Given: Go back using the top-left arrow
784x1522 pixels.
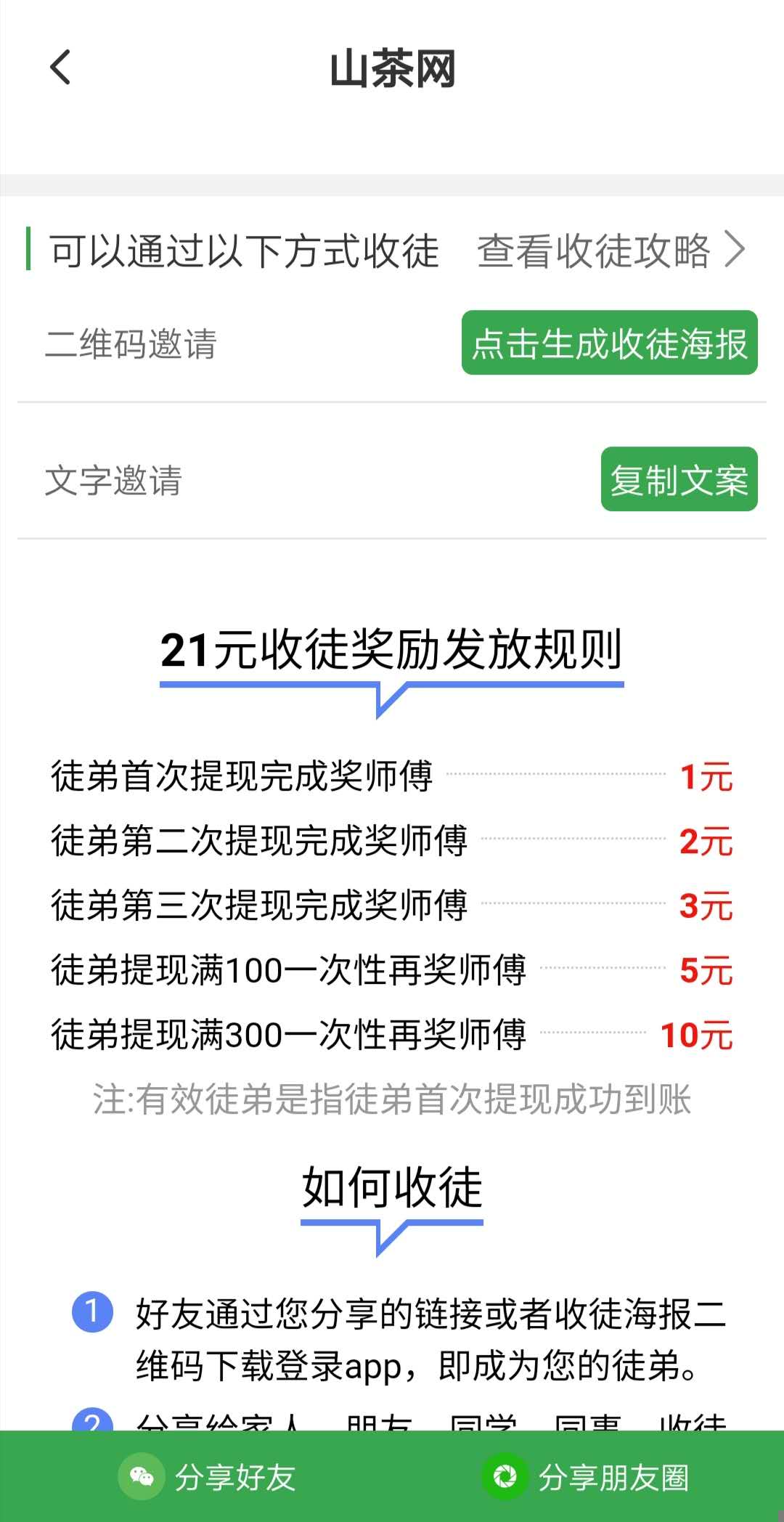Looking at the screenshot, I should pyautogui.click(x=60, y=68).
